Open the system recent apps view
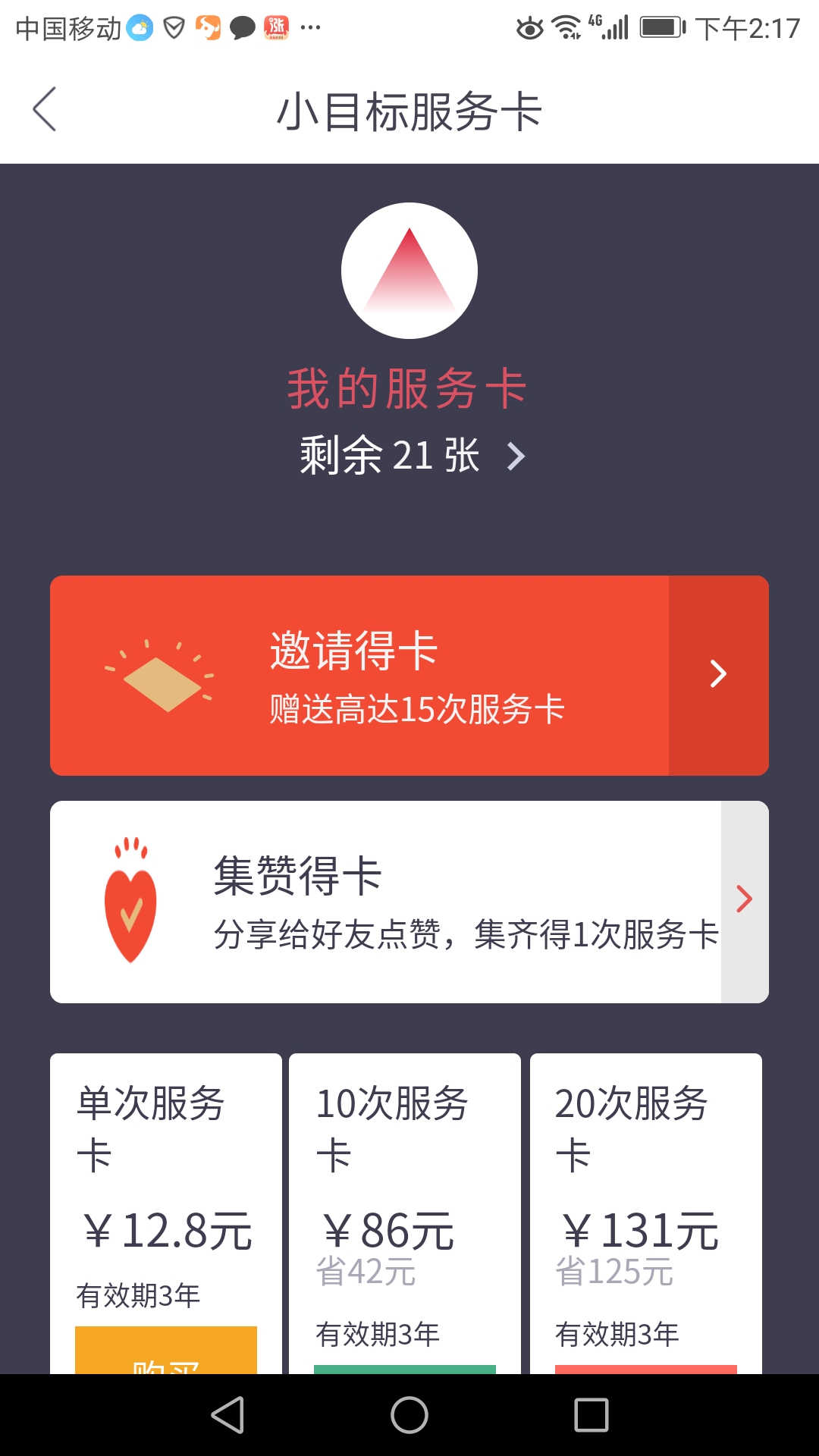819x1456 pixels. point(591,1415)
